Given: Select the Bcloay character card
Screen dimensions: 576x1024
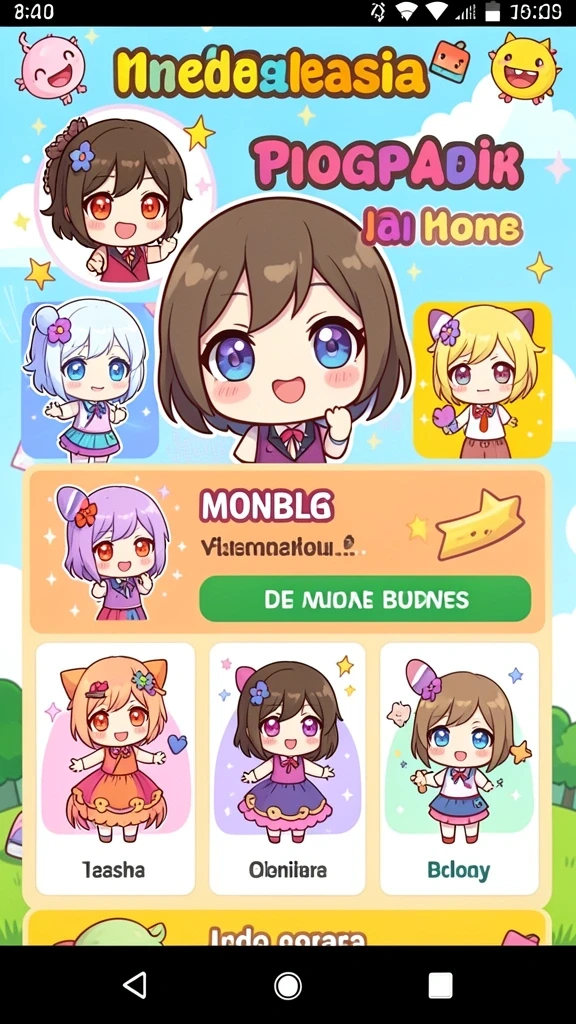Looking at the screenshot, I should click(460, 769).
